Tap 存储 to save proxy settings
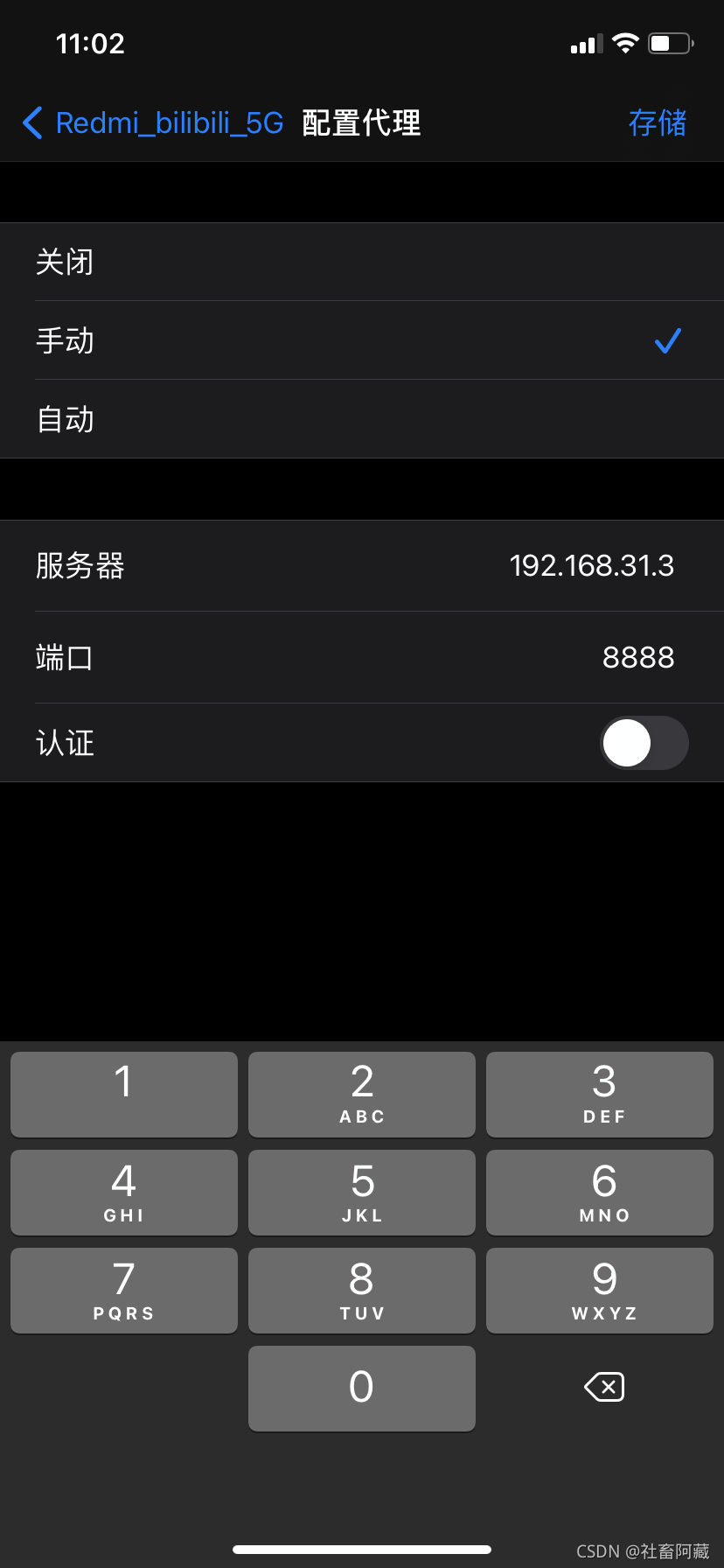724x1568 pixels. coord(658,123)
